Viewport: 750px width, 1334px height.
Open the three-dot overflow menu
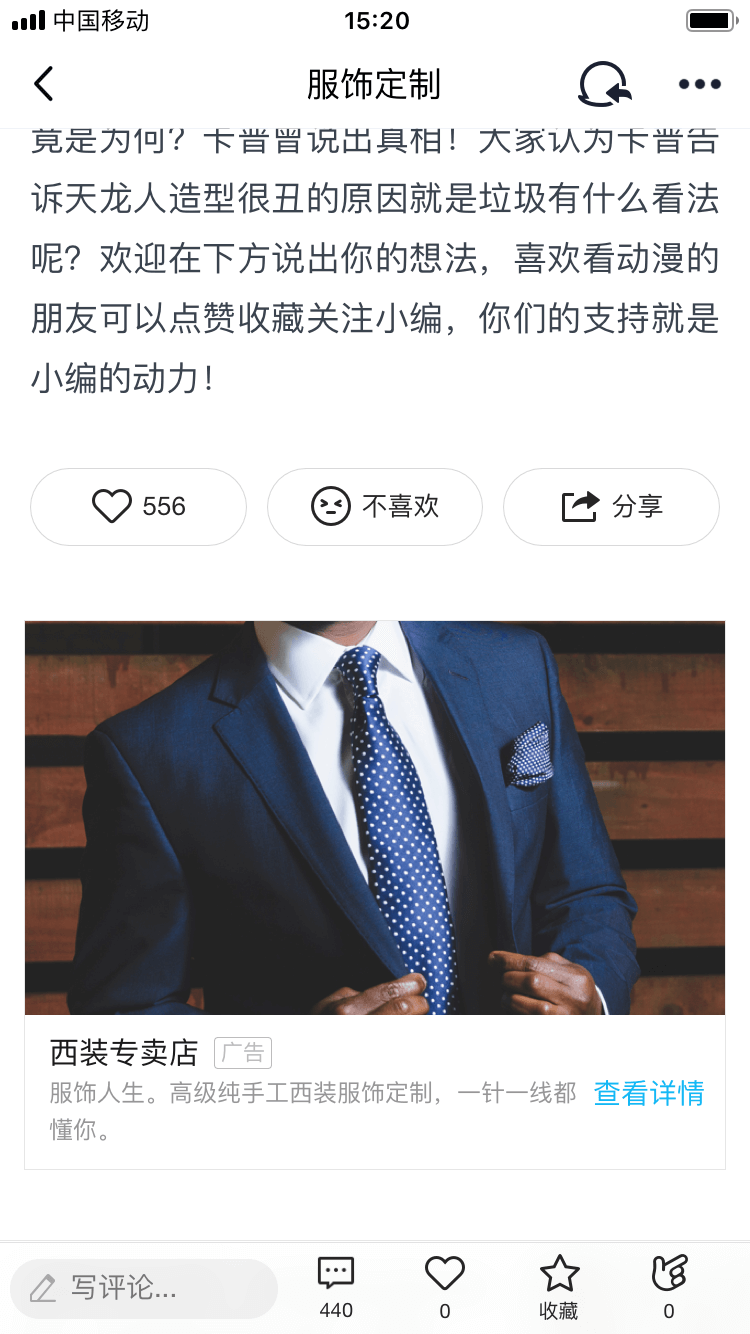(699, 84)
